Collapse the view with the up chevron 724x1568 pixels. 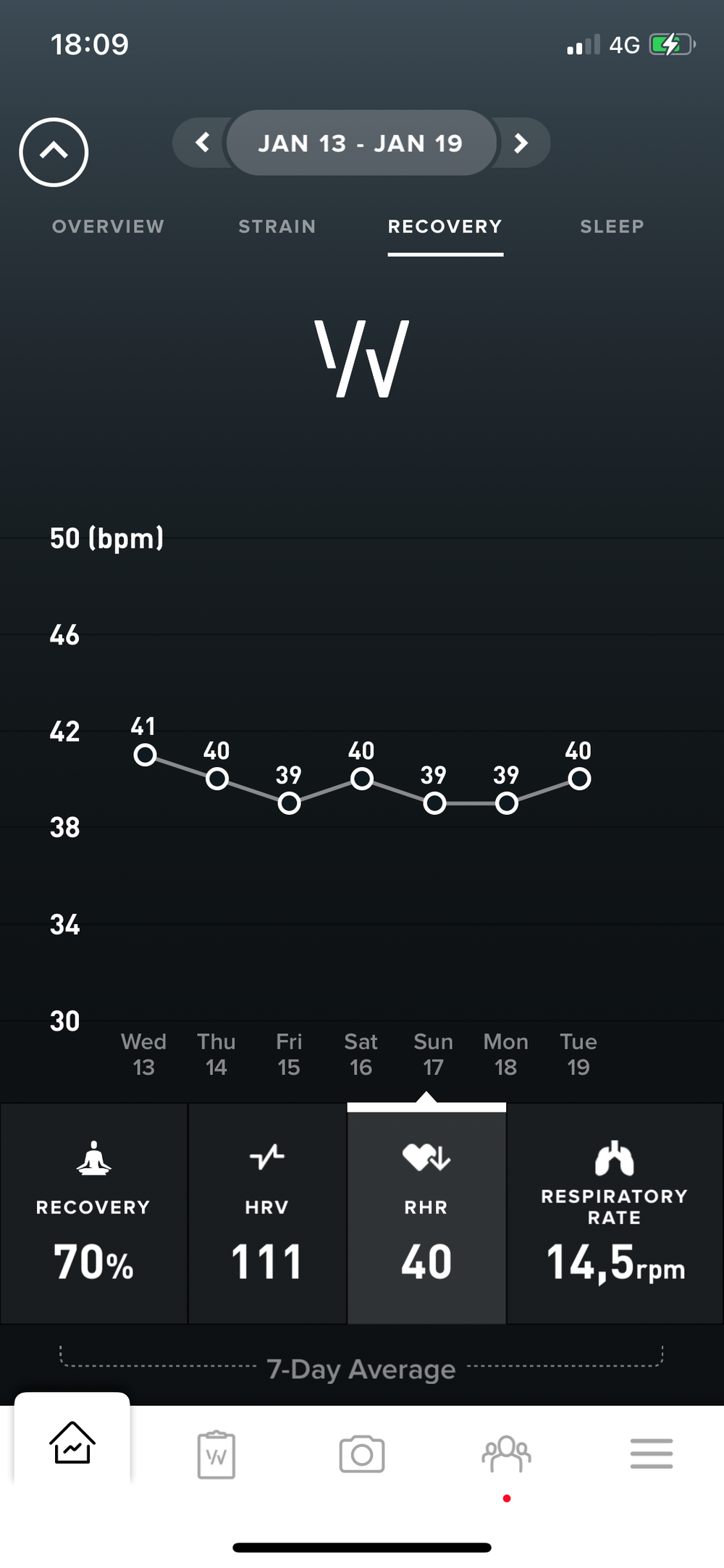54,152
